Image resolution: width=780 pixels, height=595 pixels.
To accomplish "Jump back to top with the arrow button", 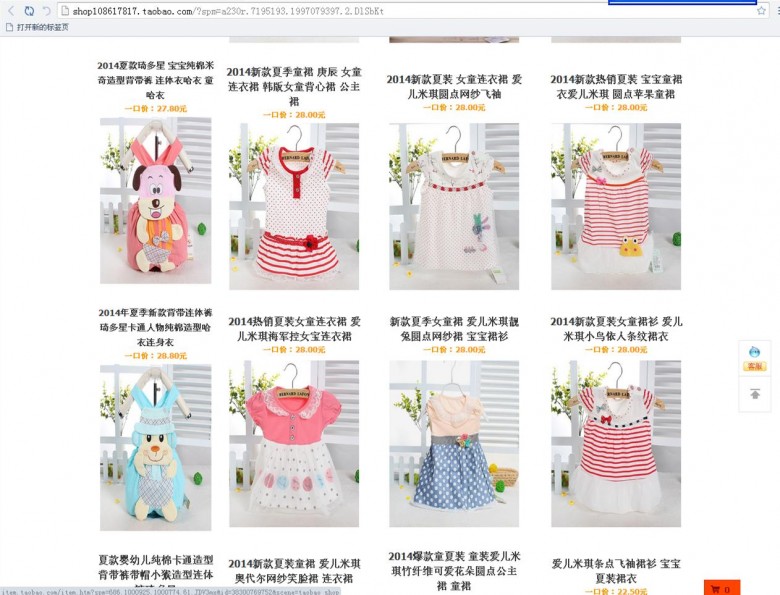I will pos(754,394).
